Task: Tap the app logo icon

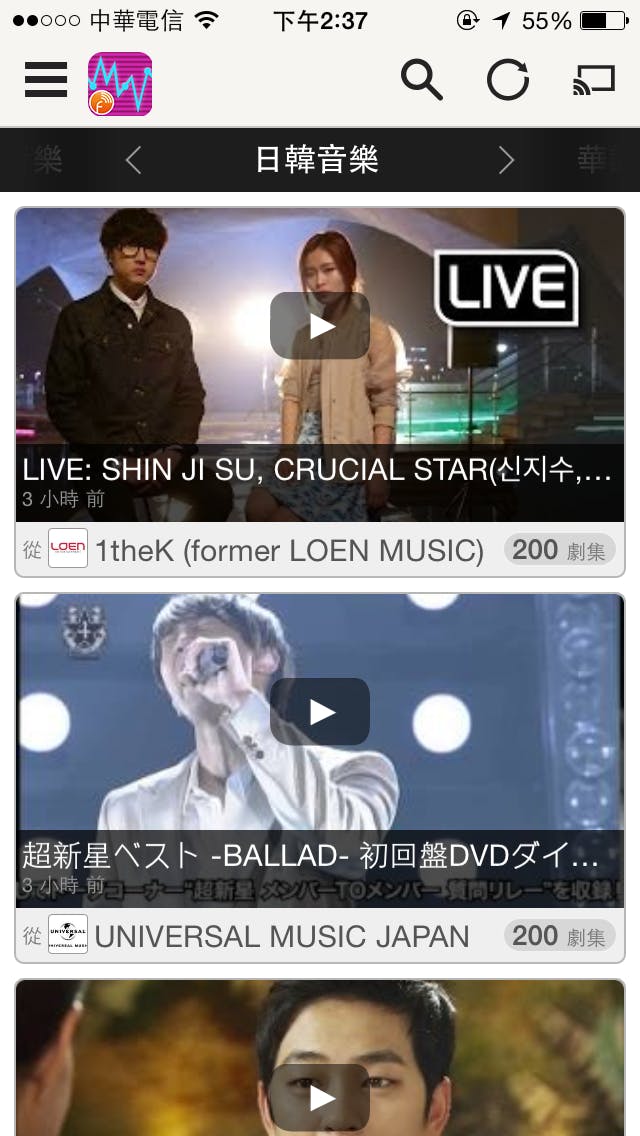Action: 120,84
